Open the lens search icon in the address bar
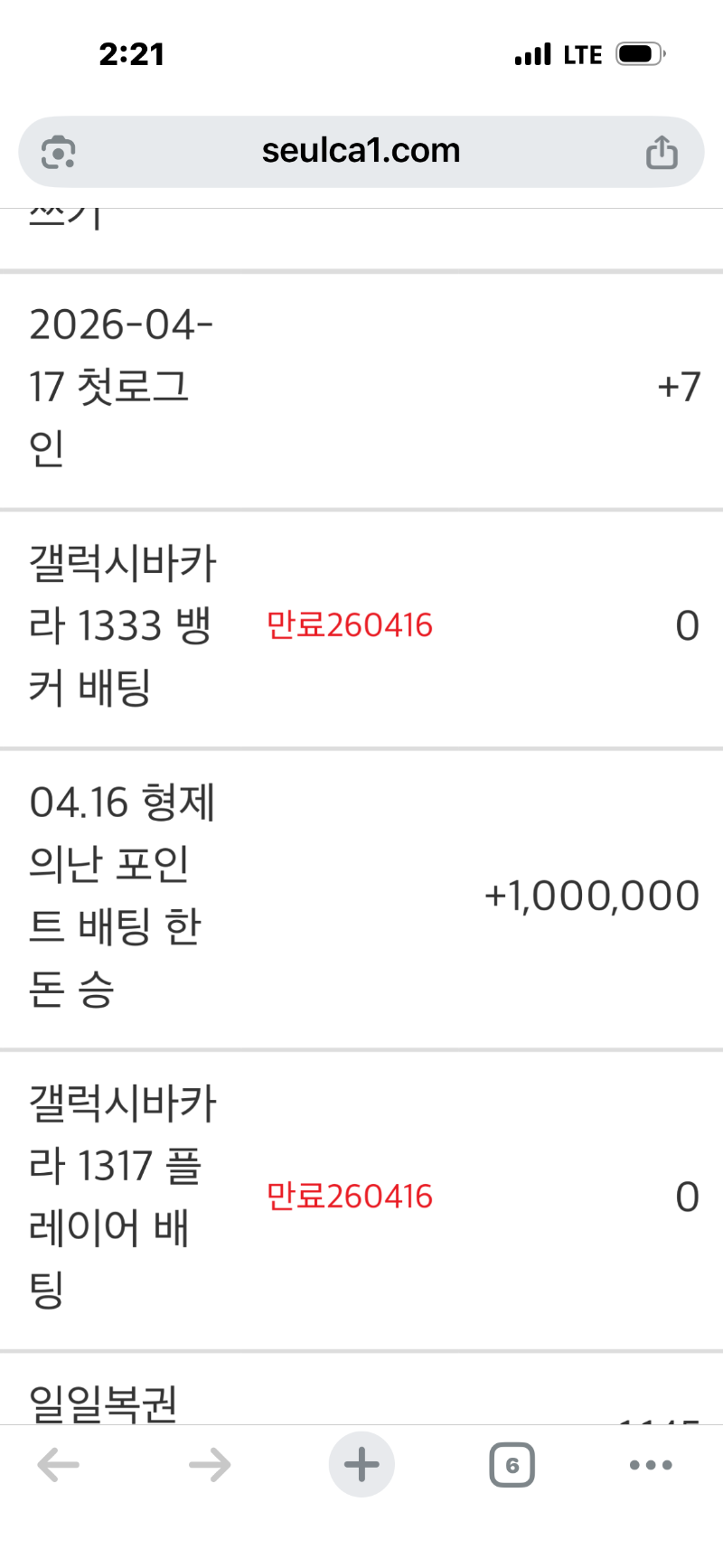Viewport: 723px width, 1568px height. [59, 152]
